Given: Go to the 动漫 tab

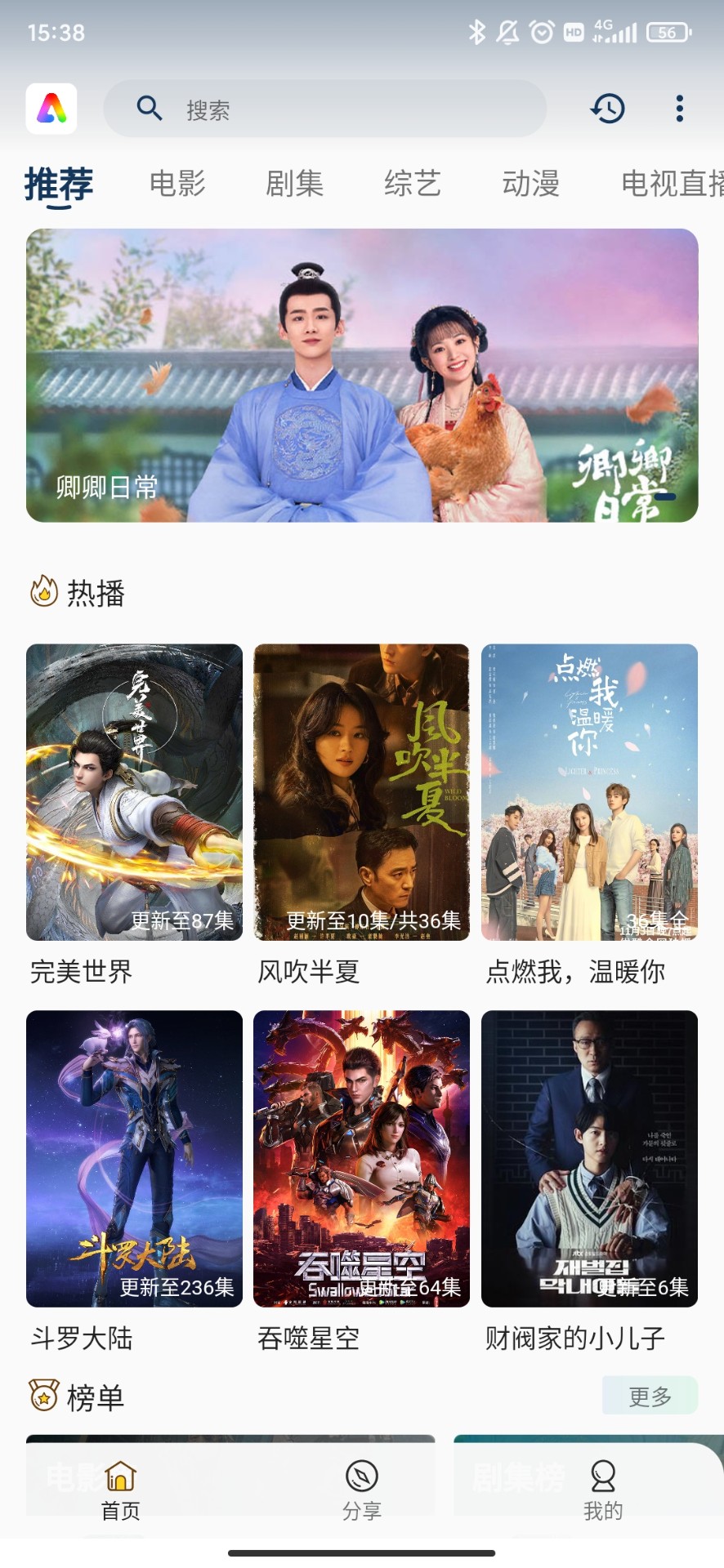Looking at the screenshot, I should tap(530, 184).
